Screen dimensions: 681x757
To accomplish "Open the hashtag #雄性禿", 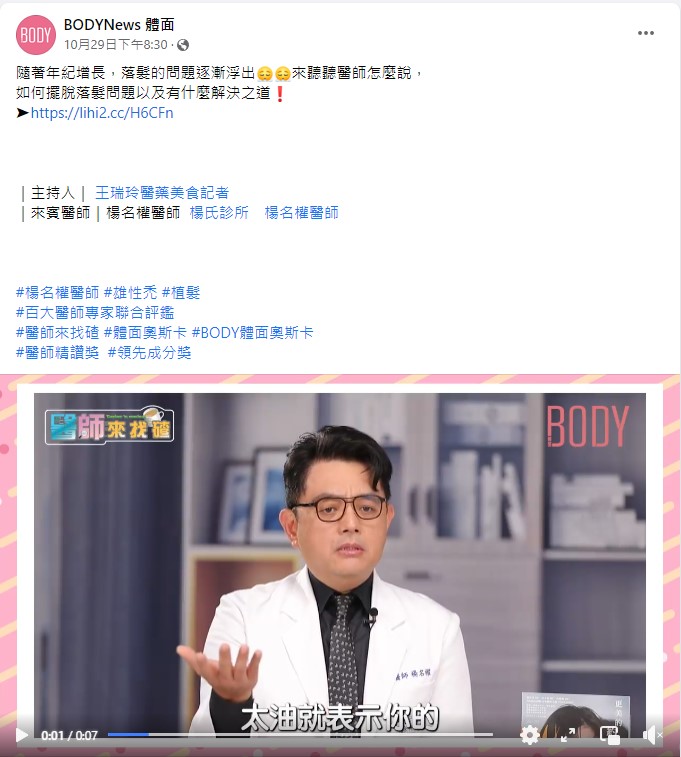I will click(130, 292).
